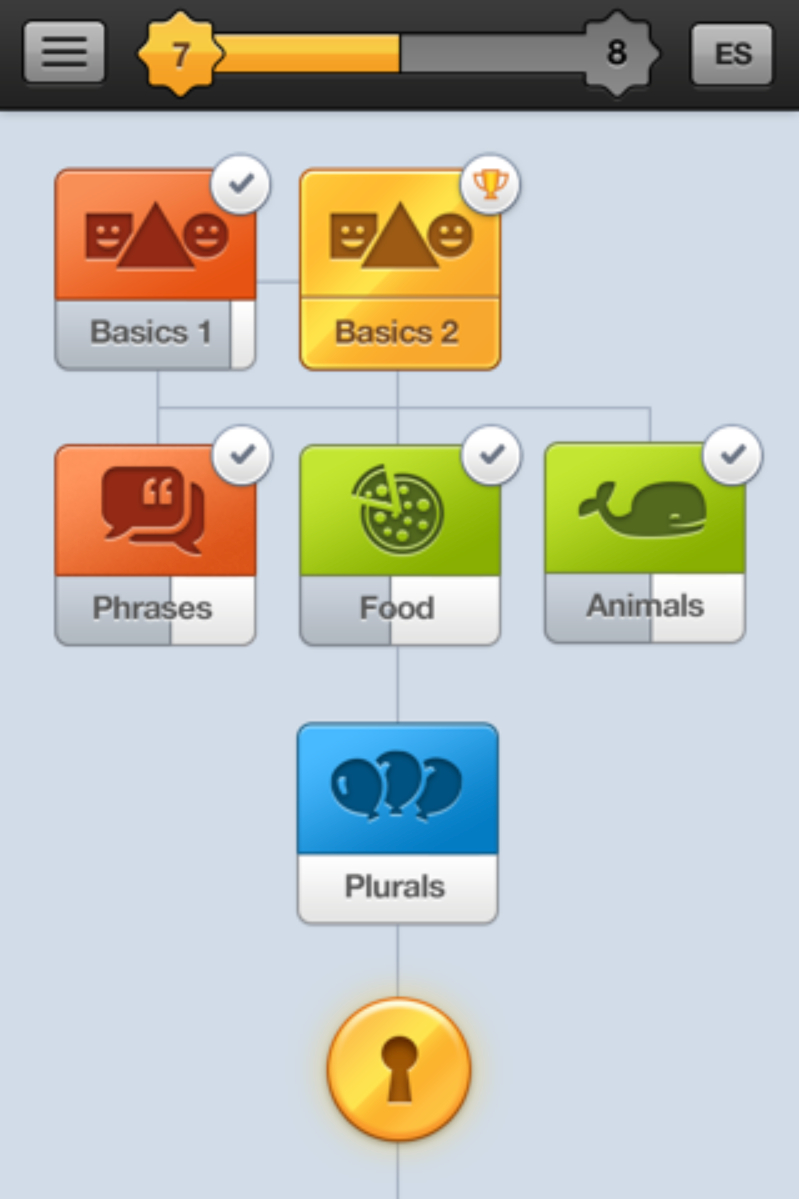Image resolution: width=804 pixels, height=1202 pixels.
Task: Choose the Animals skill
Action: pyautogui.click(x=645, y=542)
